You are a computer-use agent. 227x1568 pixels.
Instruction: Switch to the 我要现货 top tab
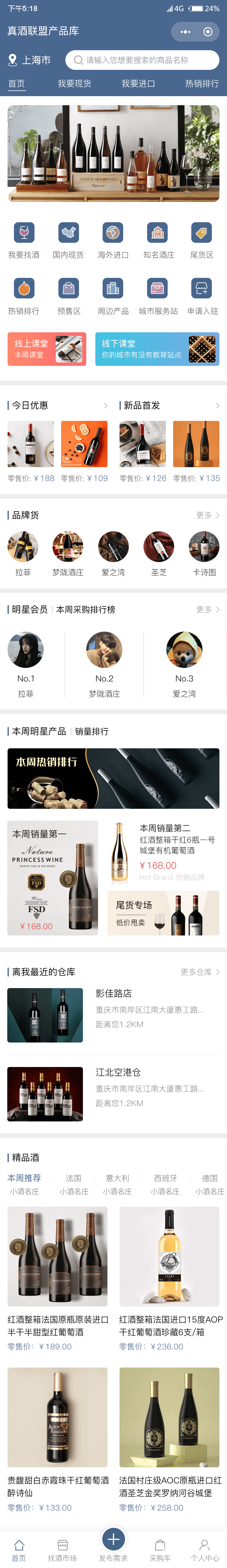point(74,83)
